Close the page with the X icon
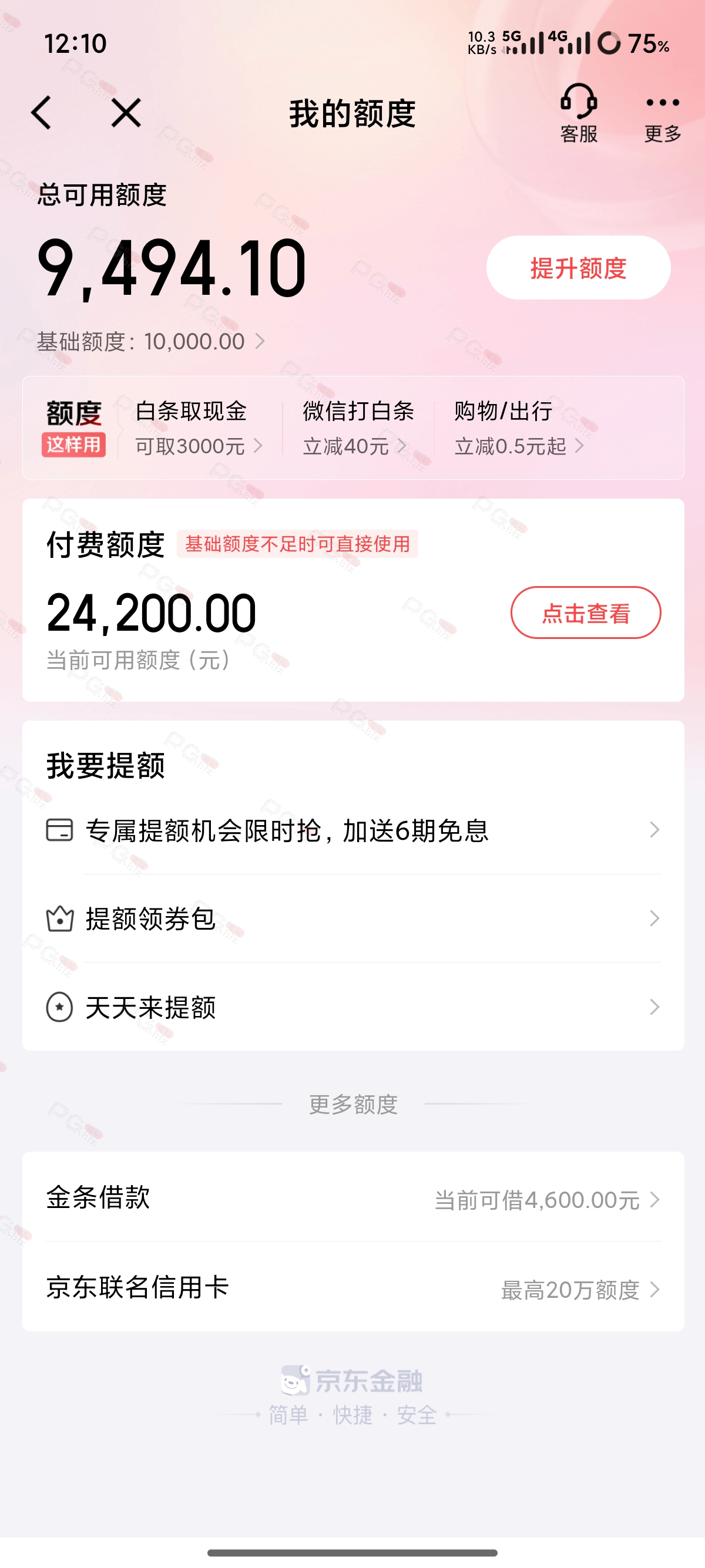705x1568 pixels. (126, 113)
